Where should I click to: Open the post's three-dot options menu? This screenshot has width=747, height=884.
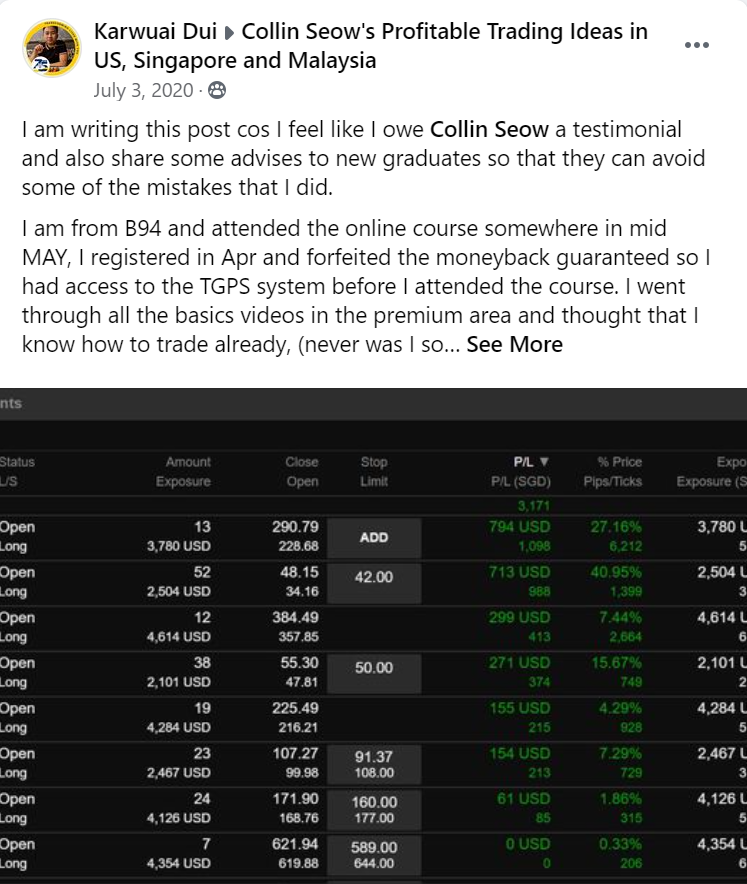(x=697, y=46)
